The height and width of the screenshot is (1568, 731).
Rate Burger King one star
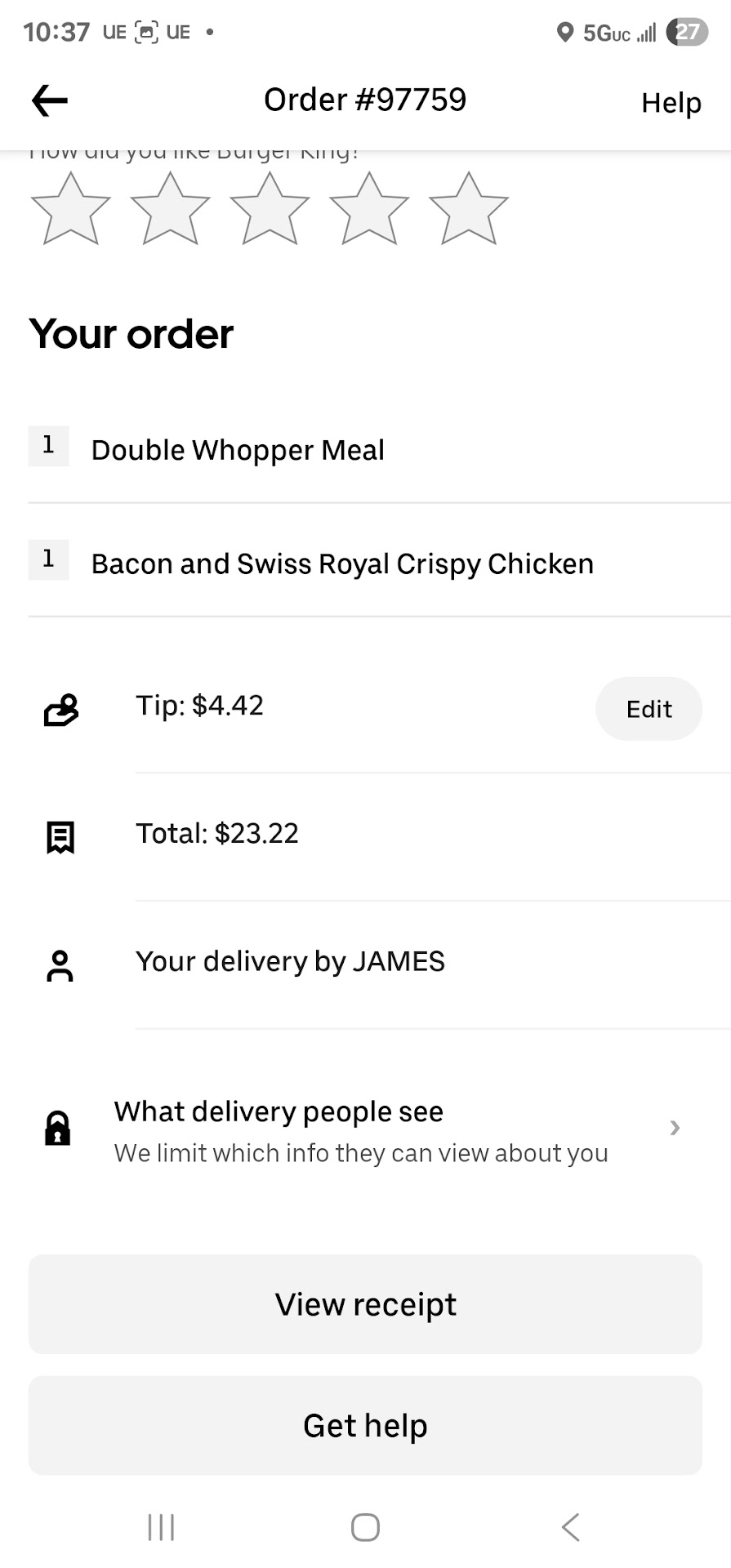(70, 209)
